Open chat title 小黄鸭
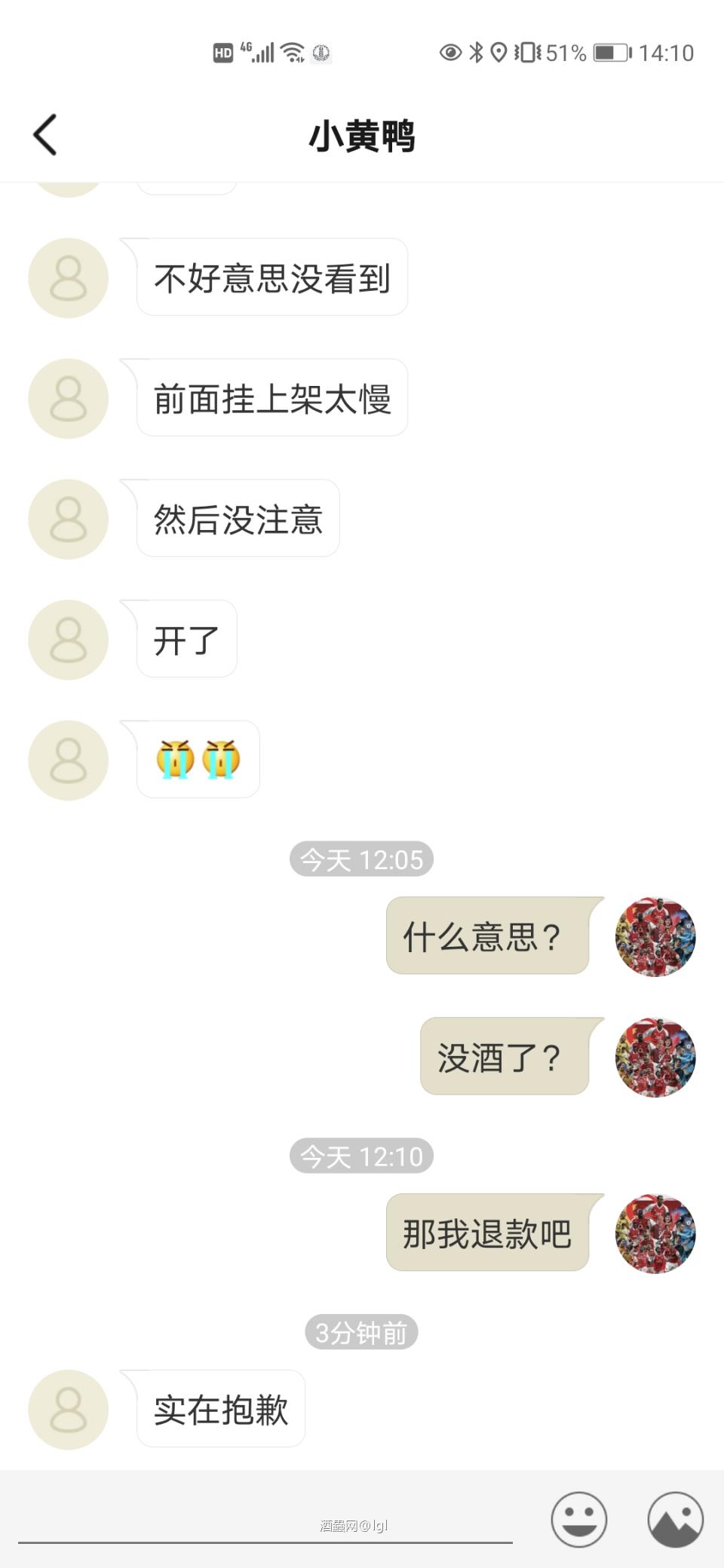The height and width of the screenshot is (1568, 724). 362,136
